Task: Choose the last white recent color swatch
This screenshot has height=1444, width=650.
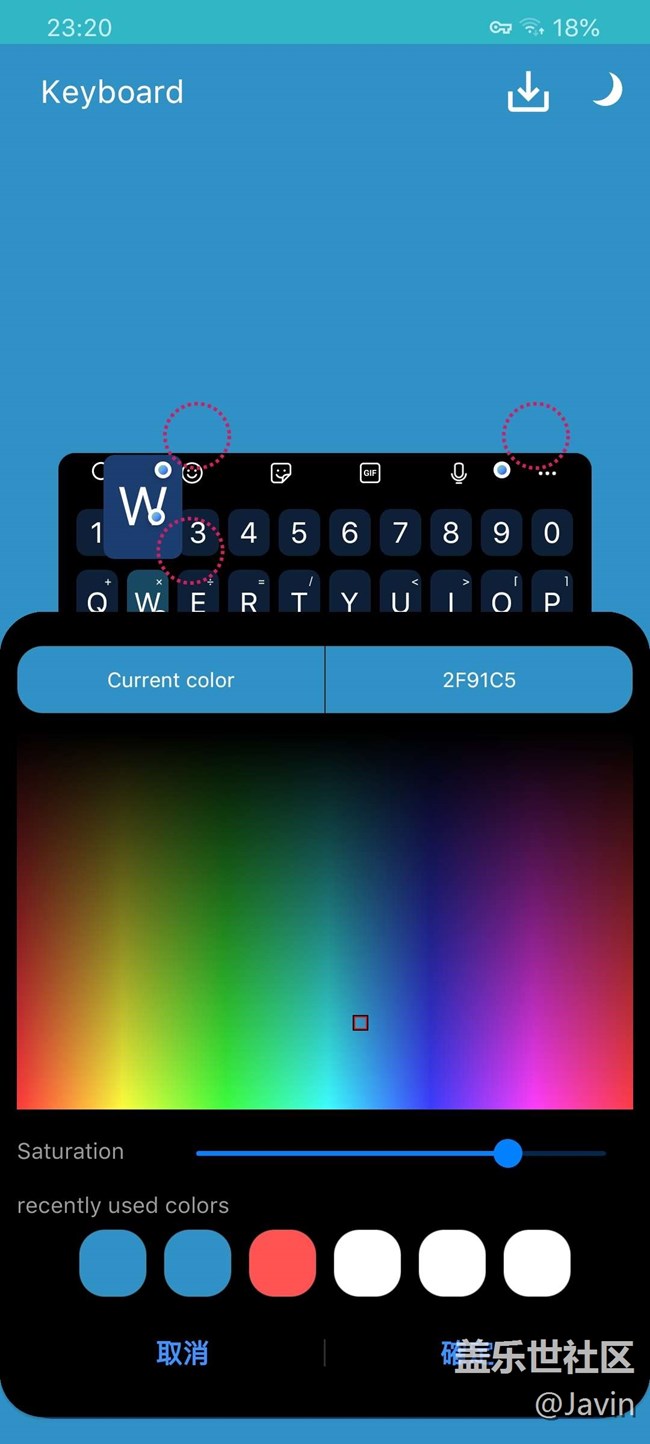Action: pos(537,1263)
